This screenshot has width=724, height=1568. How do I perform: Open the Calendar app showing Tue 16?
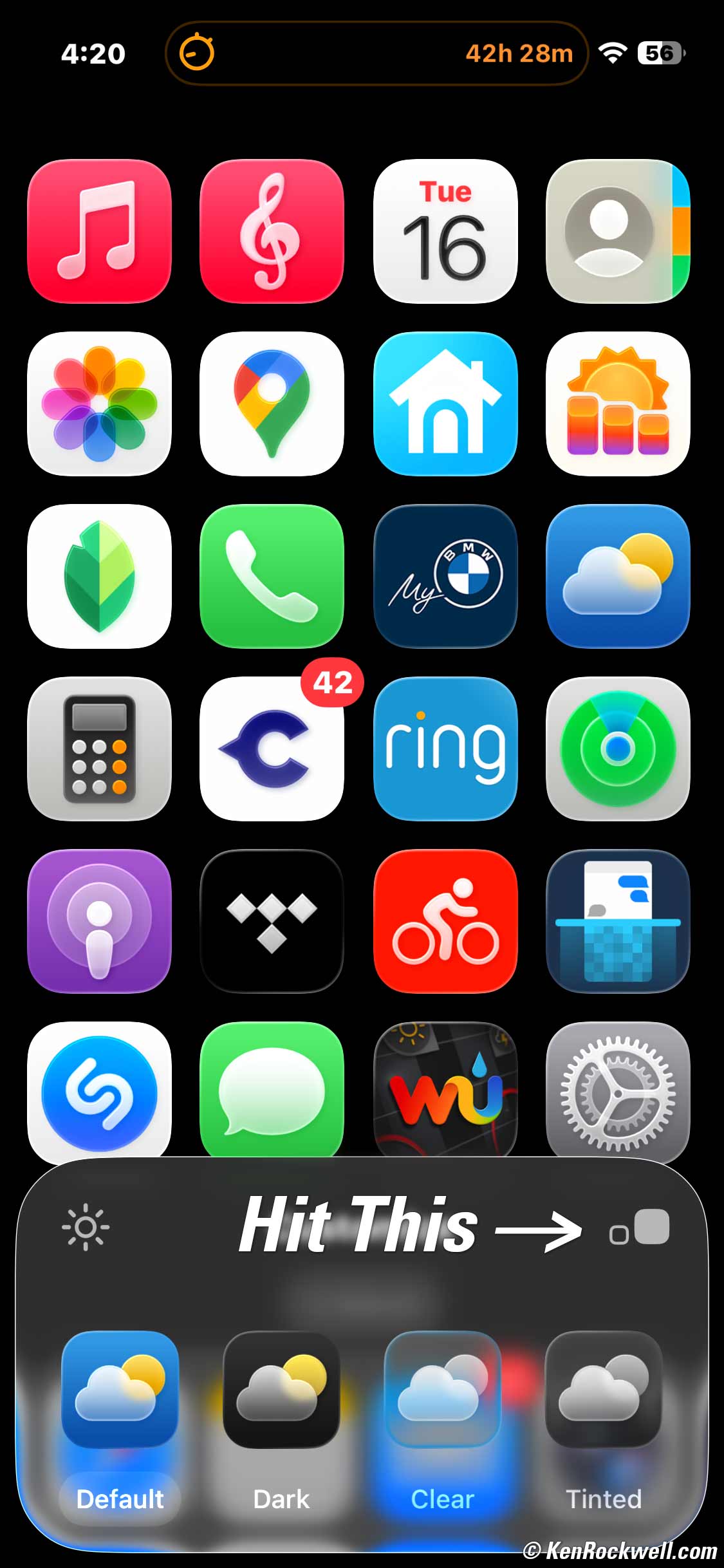click(445, 231)
